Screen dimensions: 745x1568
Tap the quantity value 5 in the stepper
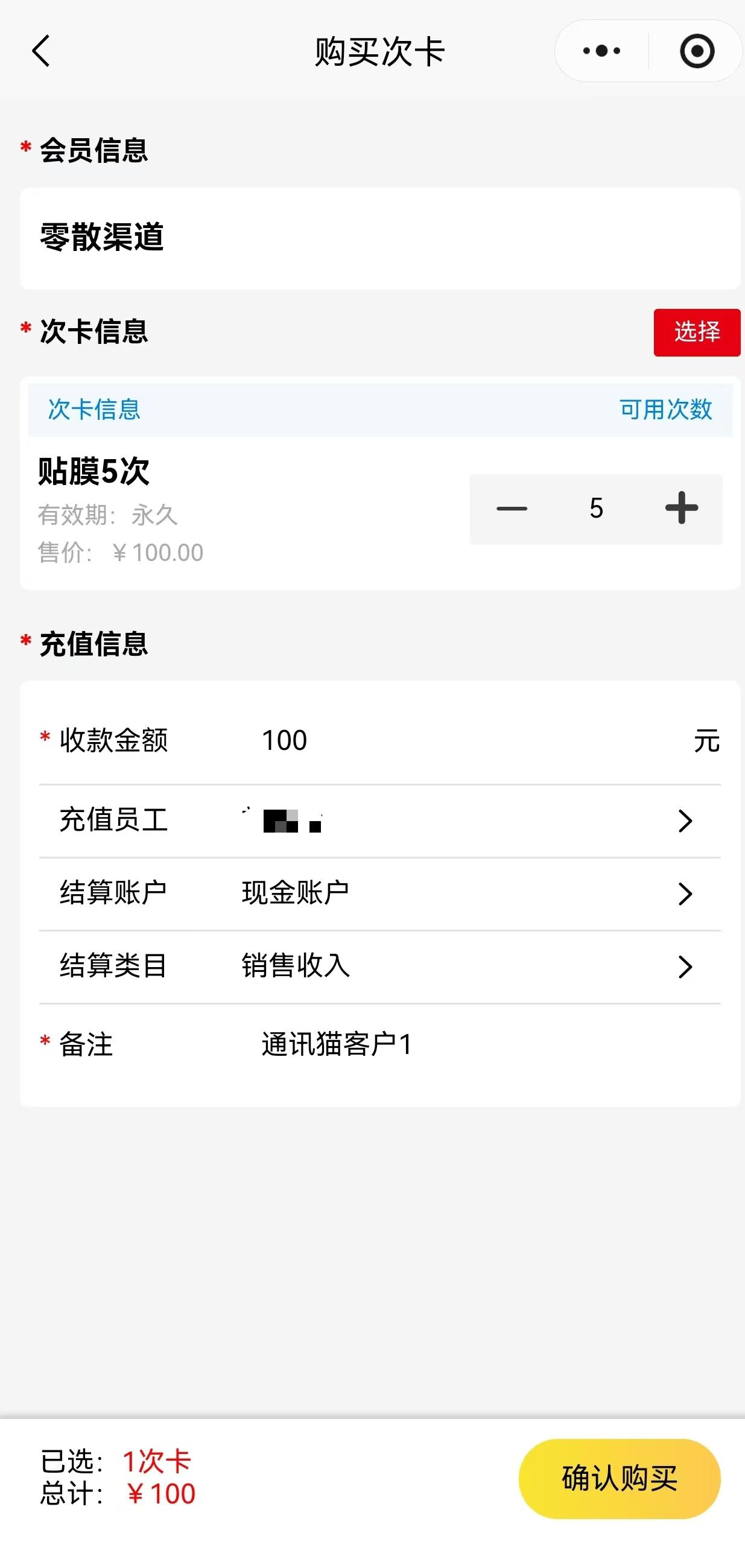596,509
